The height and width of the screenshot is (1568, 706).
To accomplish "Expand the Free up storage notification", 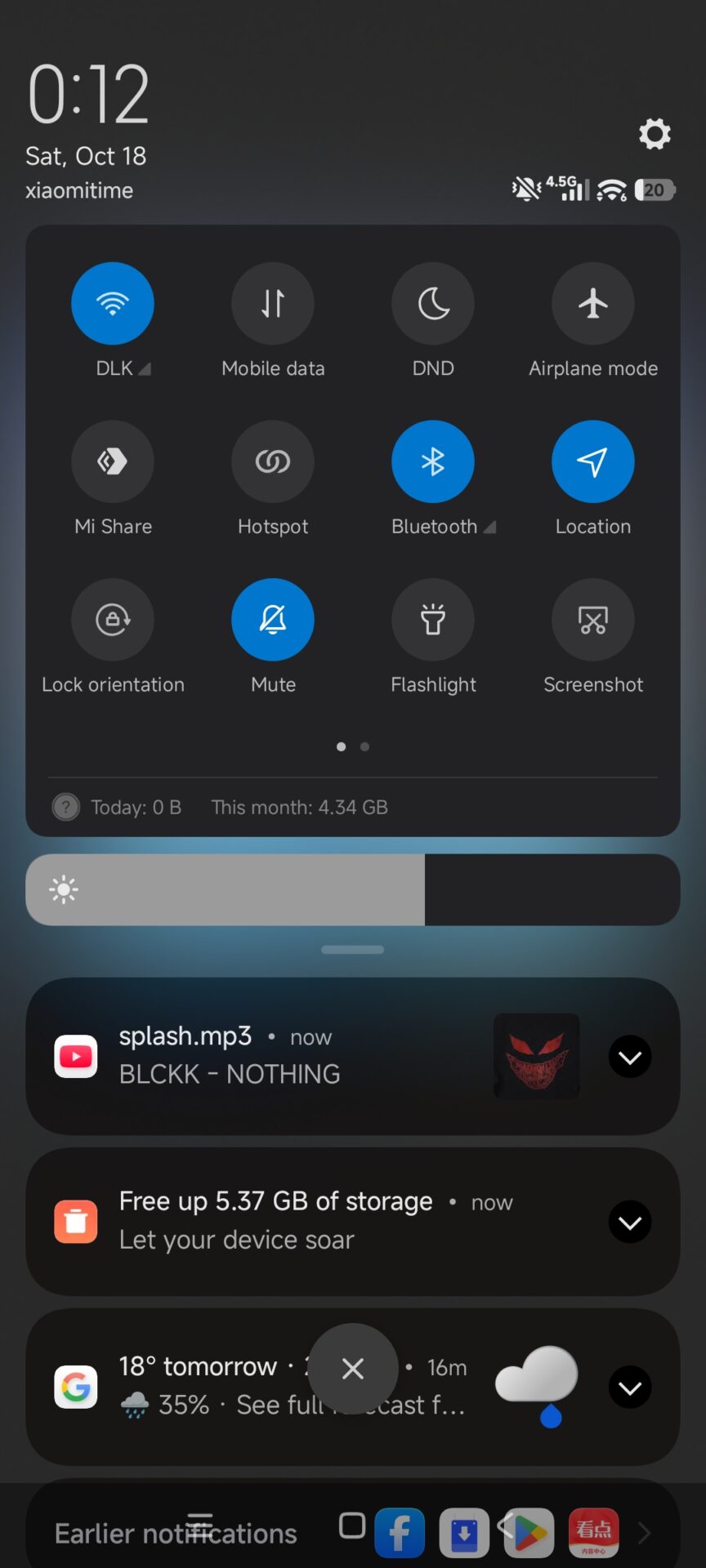I will tap(630, 1223).
